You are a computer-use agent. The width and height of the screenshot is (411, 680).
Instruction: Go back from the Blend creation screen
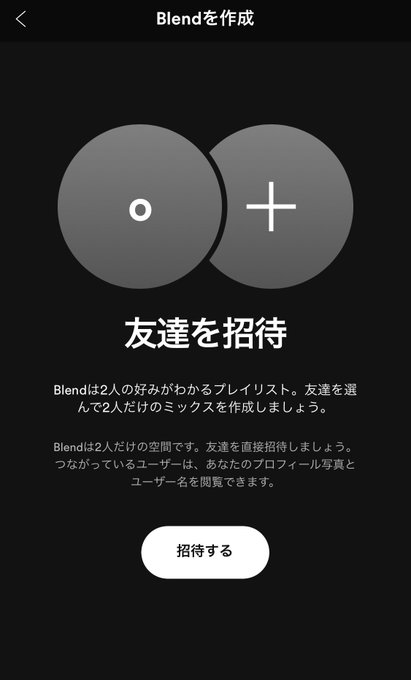[21, 20]
